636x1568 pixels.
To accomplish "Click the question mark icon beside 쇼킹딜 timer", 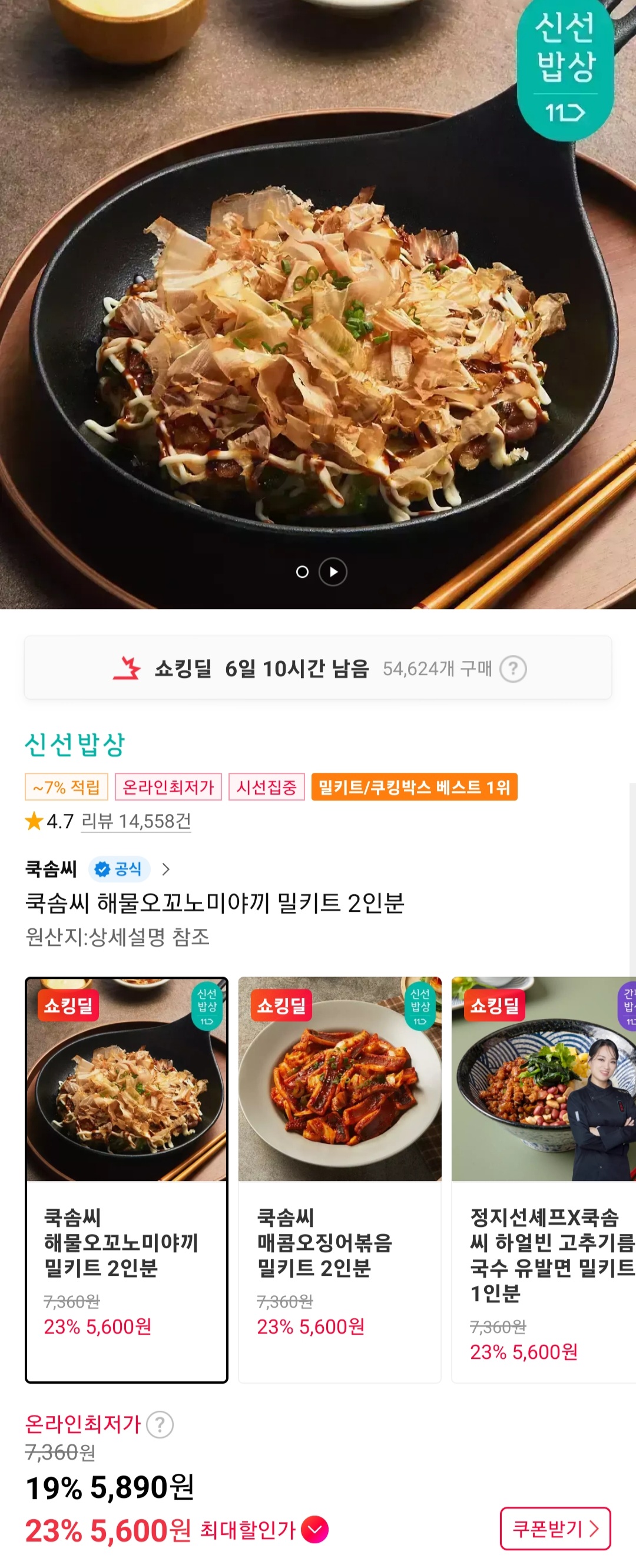I will pyautogui.click(x=516, y=668).
